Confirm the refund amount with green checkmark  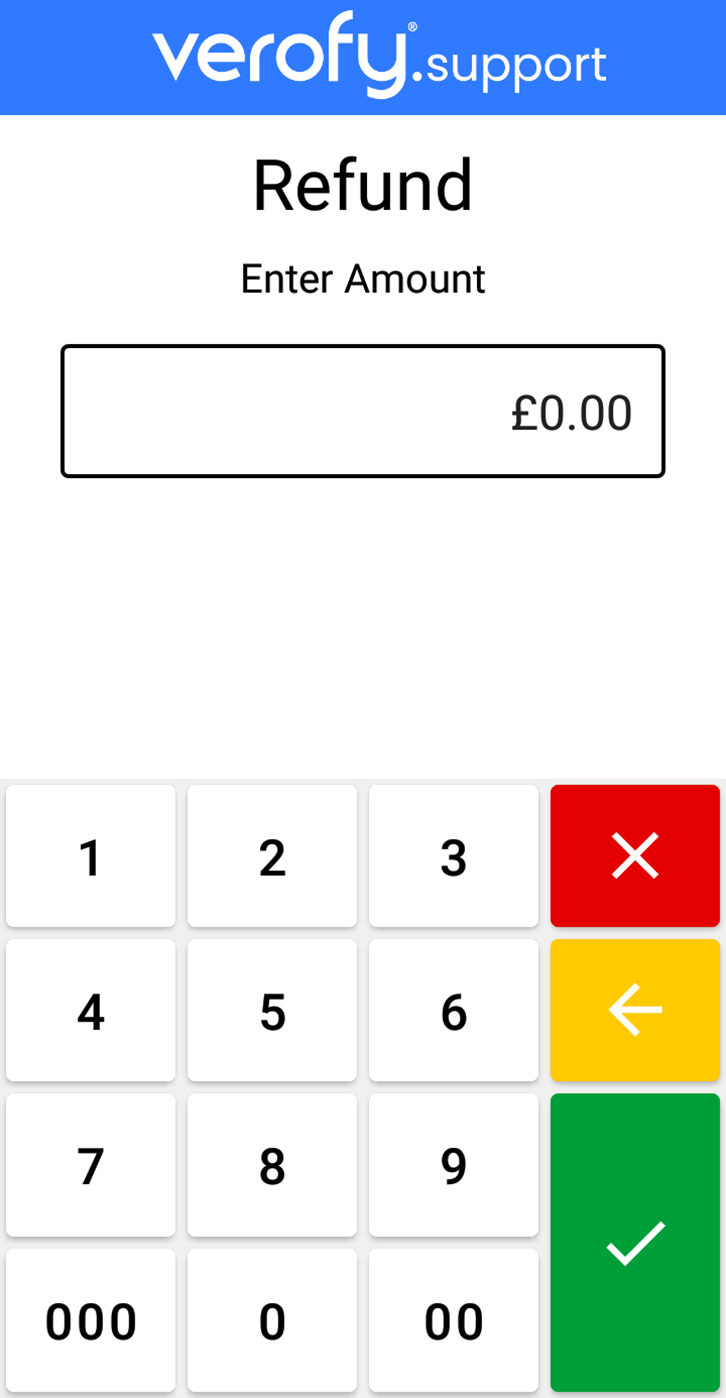pyautogui.click(x=635, y=1243)
